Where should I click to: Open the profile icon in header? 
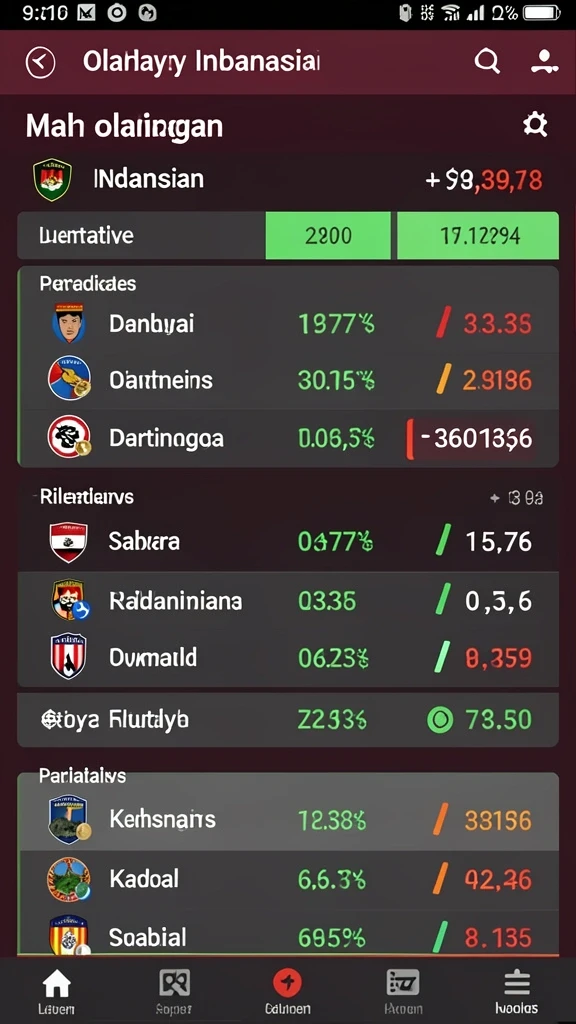click(543, 61)
